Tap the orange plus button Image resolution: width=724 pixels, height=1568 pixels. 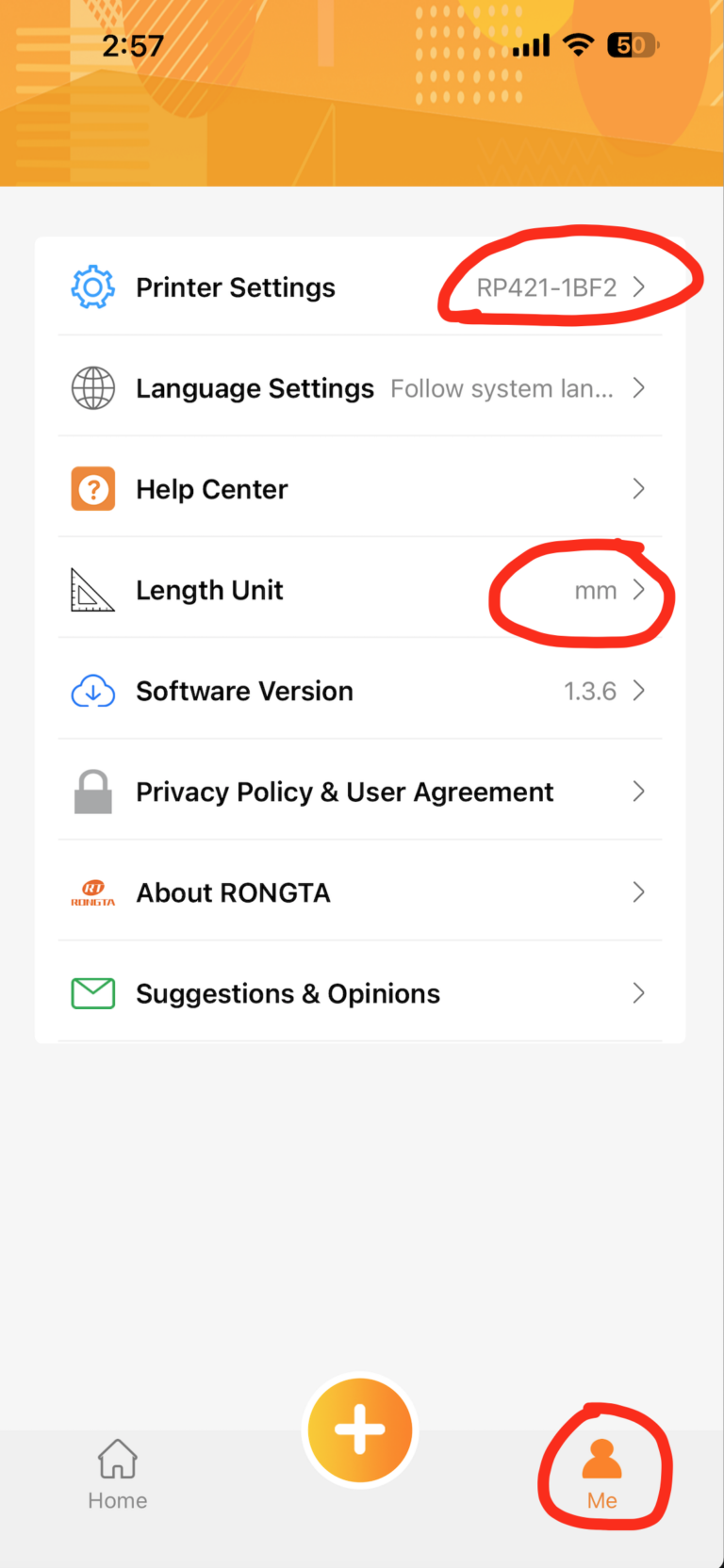tap(360, 1429)
